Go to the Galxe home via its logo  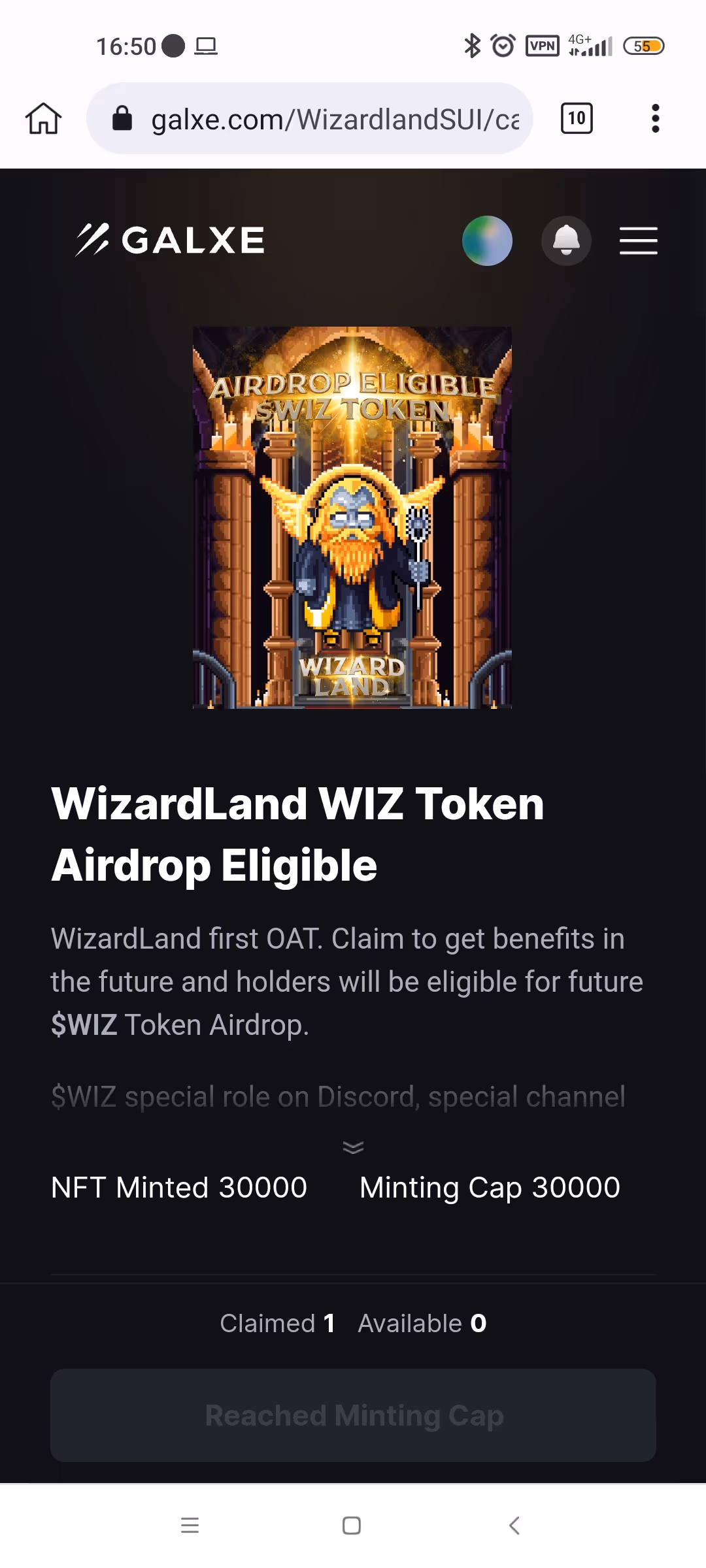170,240
